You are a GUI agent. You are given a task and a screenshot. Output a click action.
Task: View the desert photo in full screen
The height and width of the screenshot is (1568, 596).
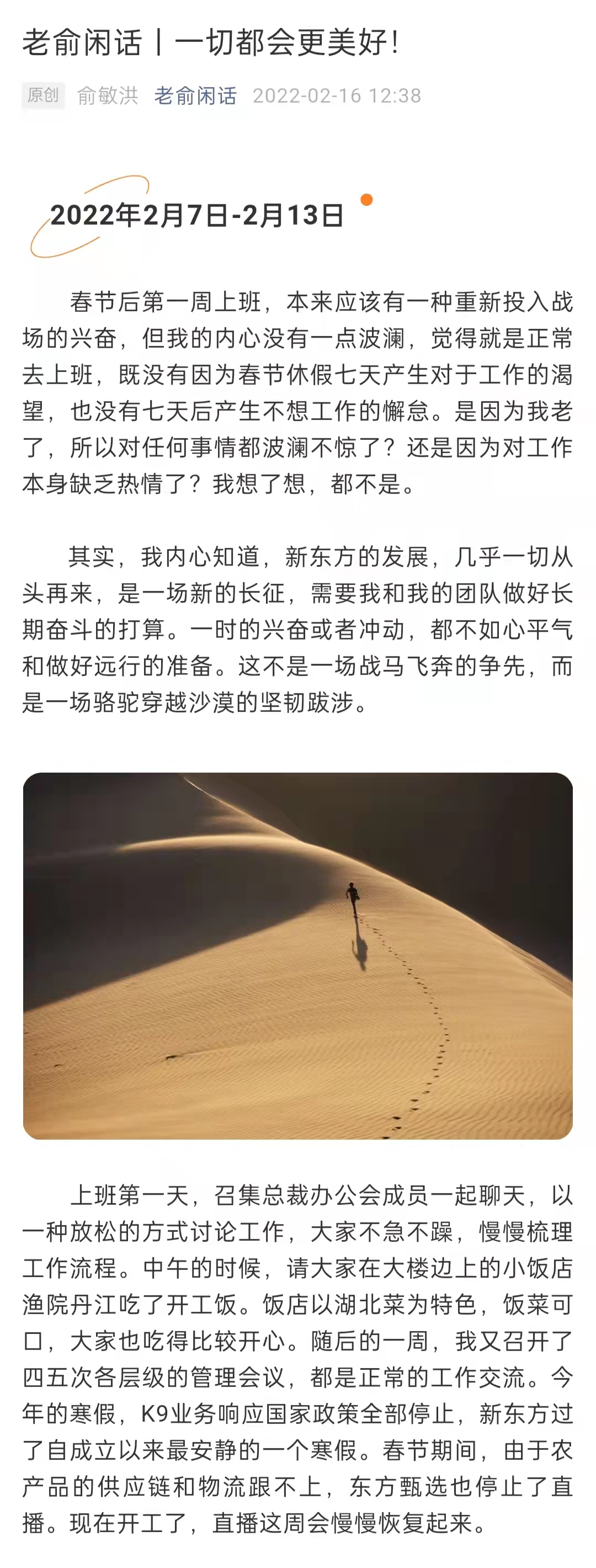297,956
